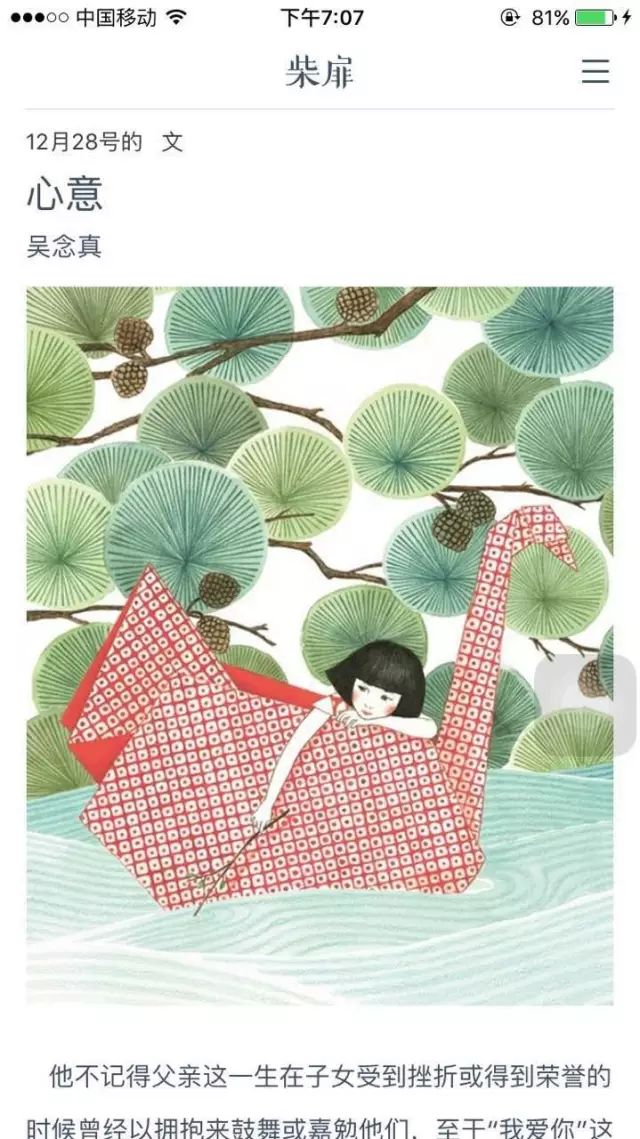Open the hamburger menu

coord(595,71)
